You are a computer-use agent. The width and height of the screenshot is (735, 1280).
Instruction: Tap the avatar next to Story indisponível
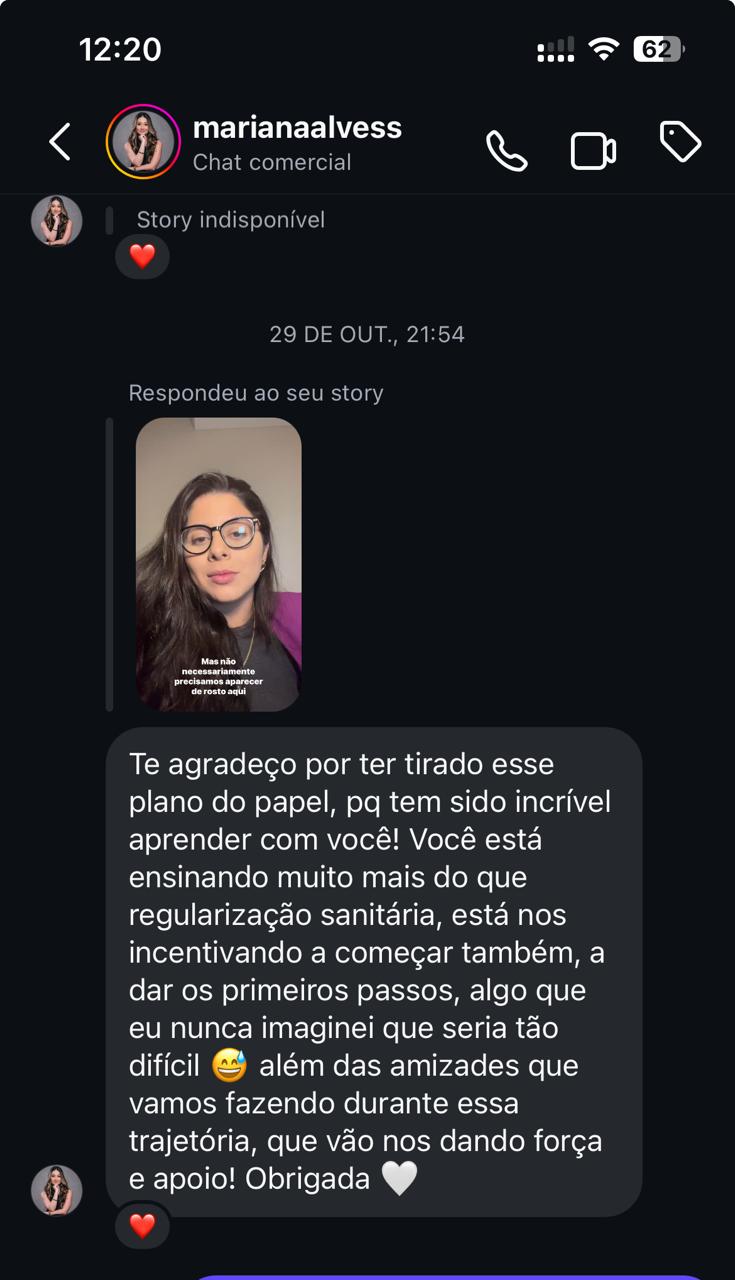click(57, 220)
